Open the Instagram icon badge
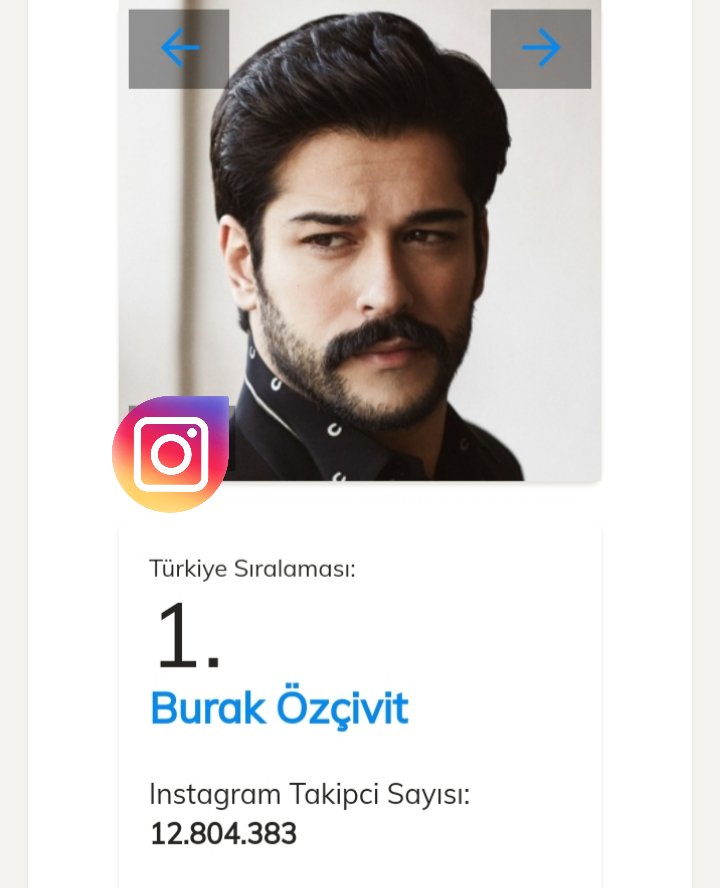The width and height of the screenshot is (720, 888). click(x=171, y=455)
